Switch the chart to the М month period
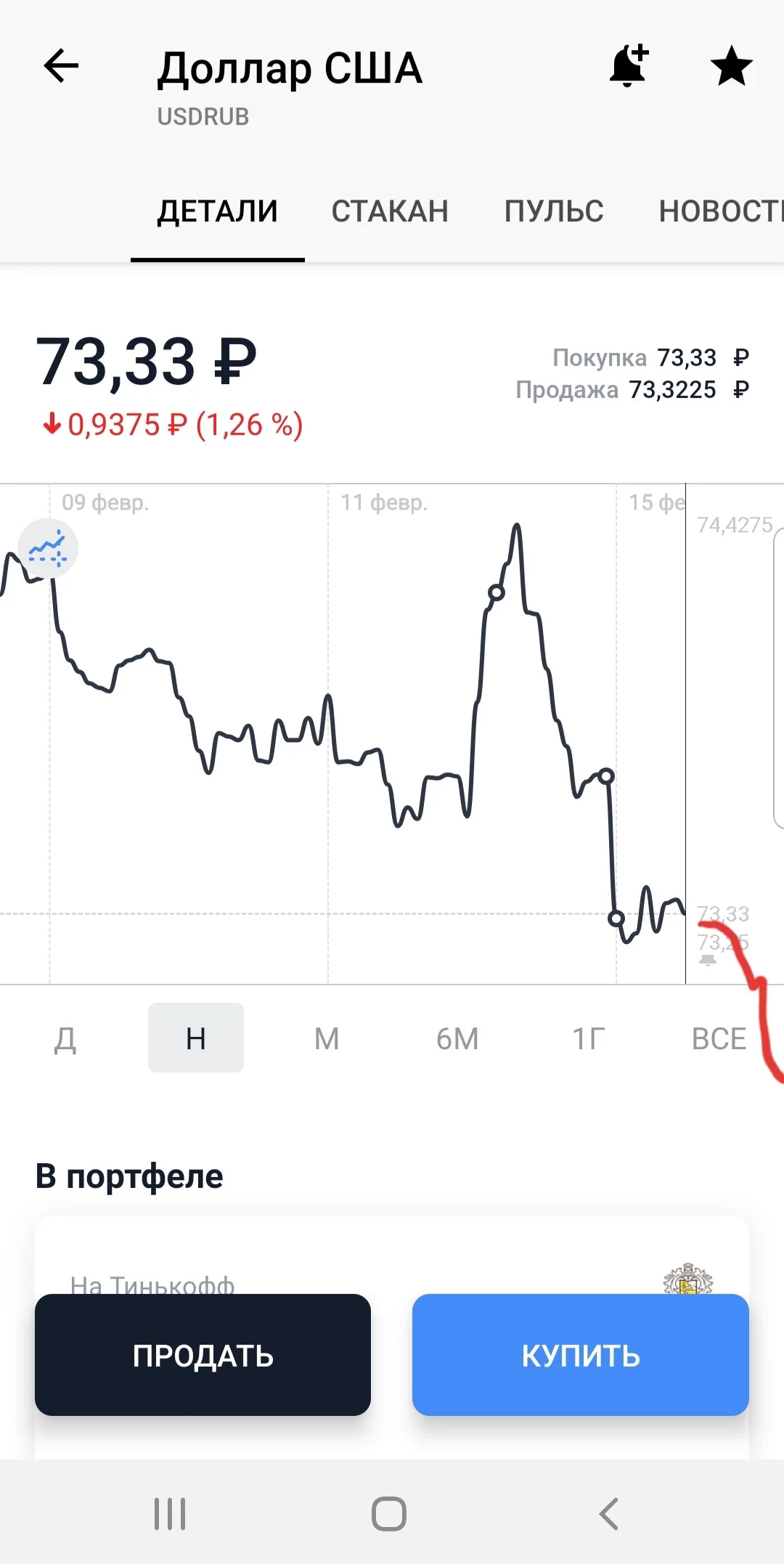This screenshot has width=784, height=1564. 327,1038
